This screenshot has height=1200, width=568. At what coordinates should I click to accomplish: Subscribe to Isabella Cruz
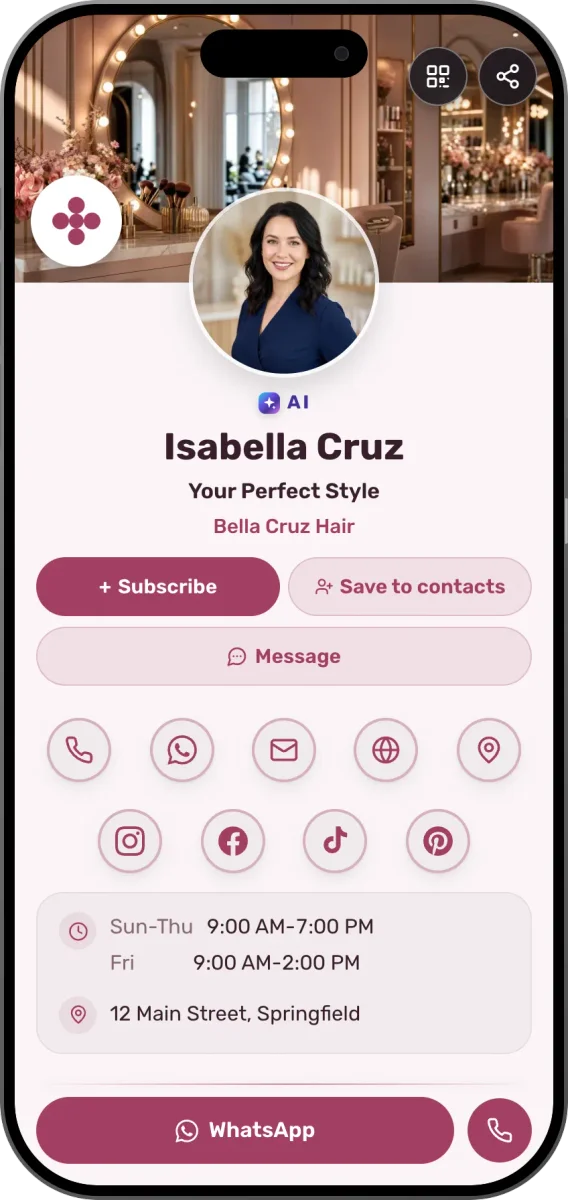click(158, 587)
